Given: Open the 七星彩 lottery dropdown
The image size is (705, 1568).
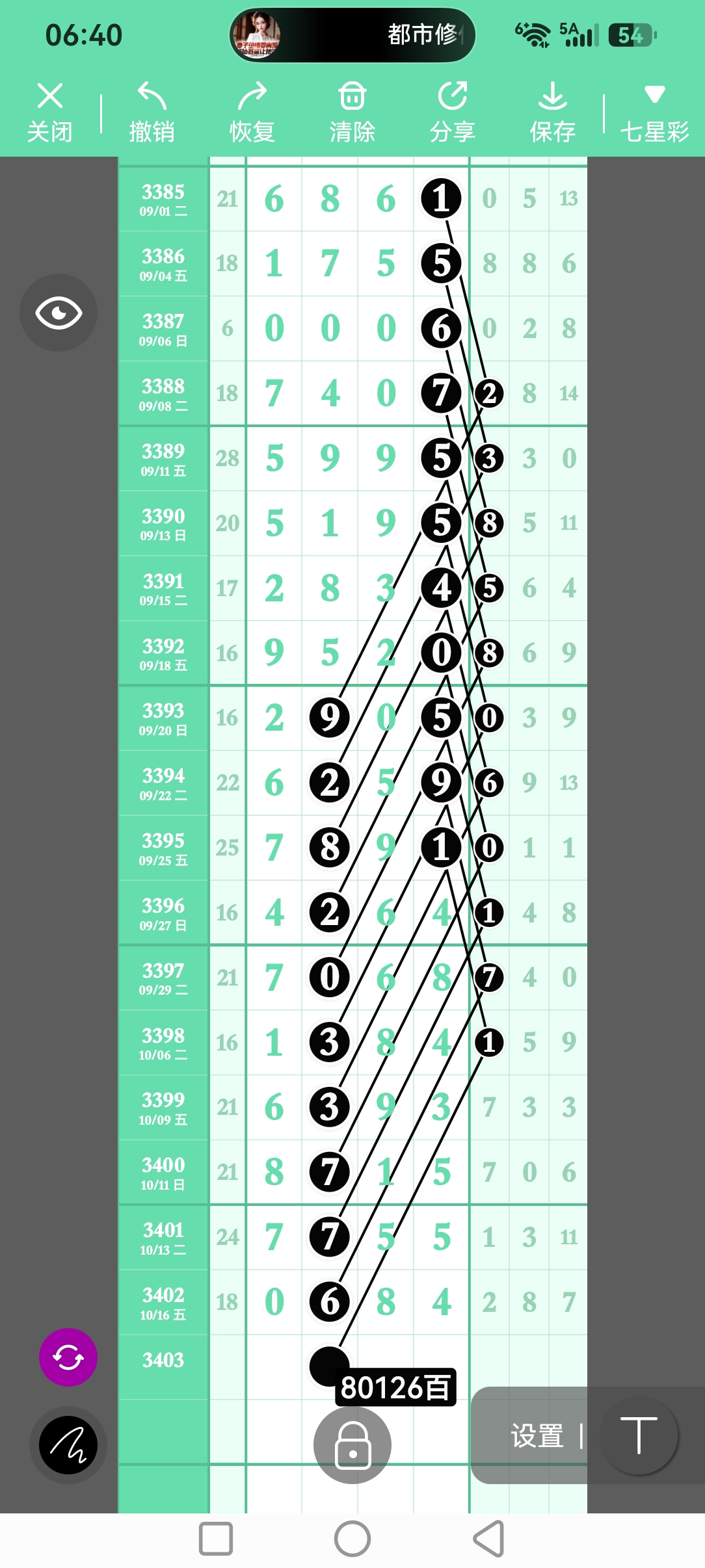Looking at the screenshot, I should (x=654, y=112).
